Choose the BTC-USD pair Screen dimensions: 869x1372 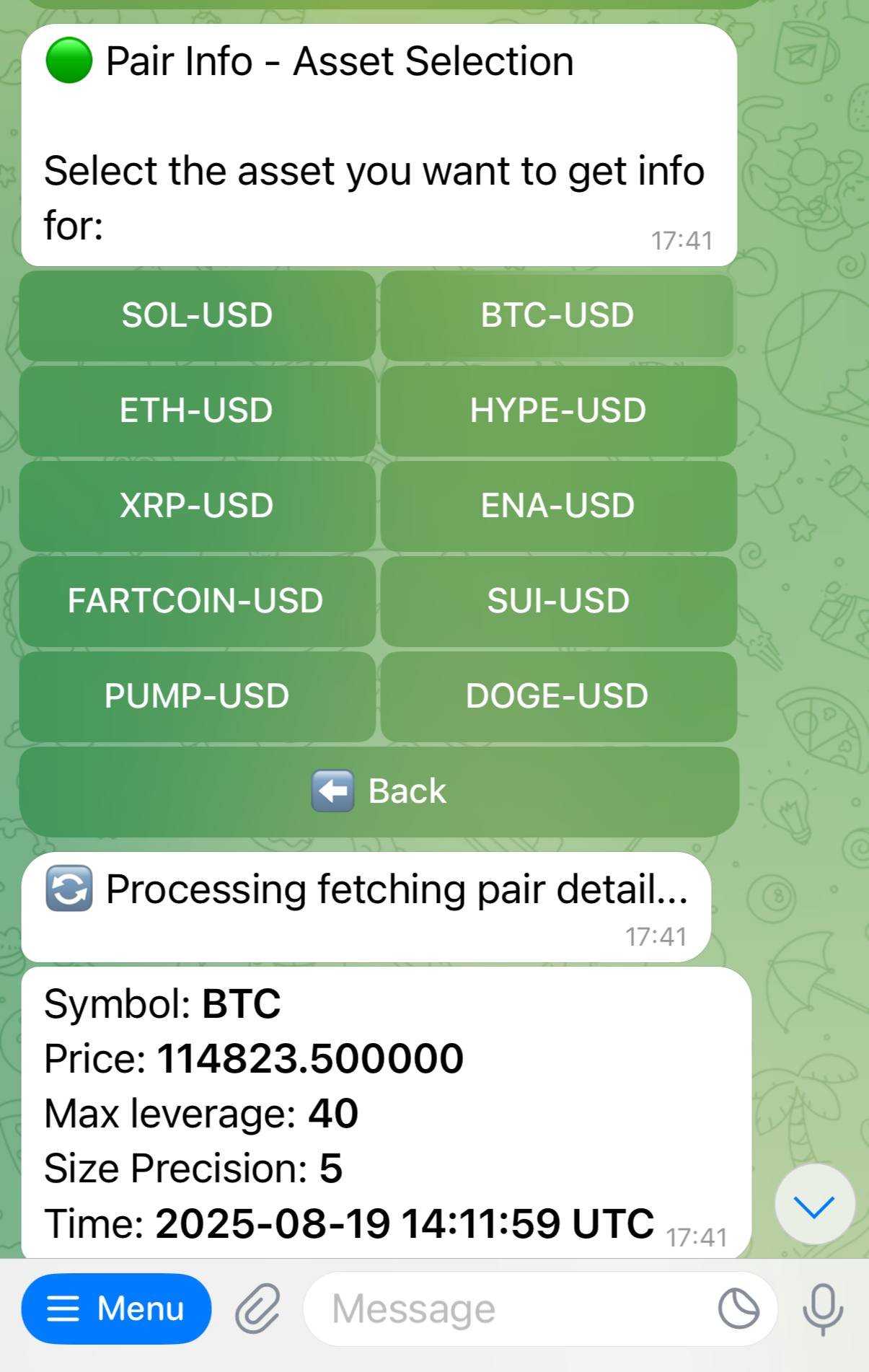point(557,315)
